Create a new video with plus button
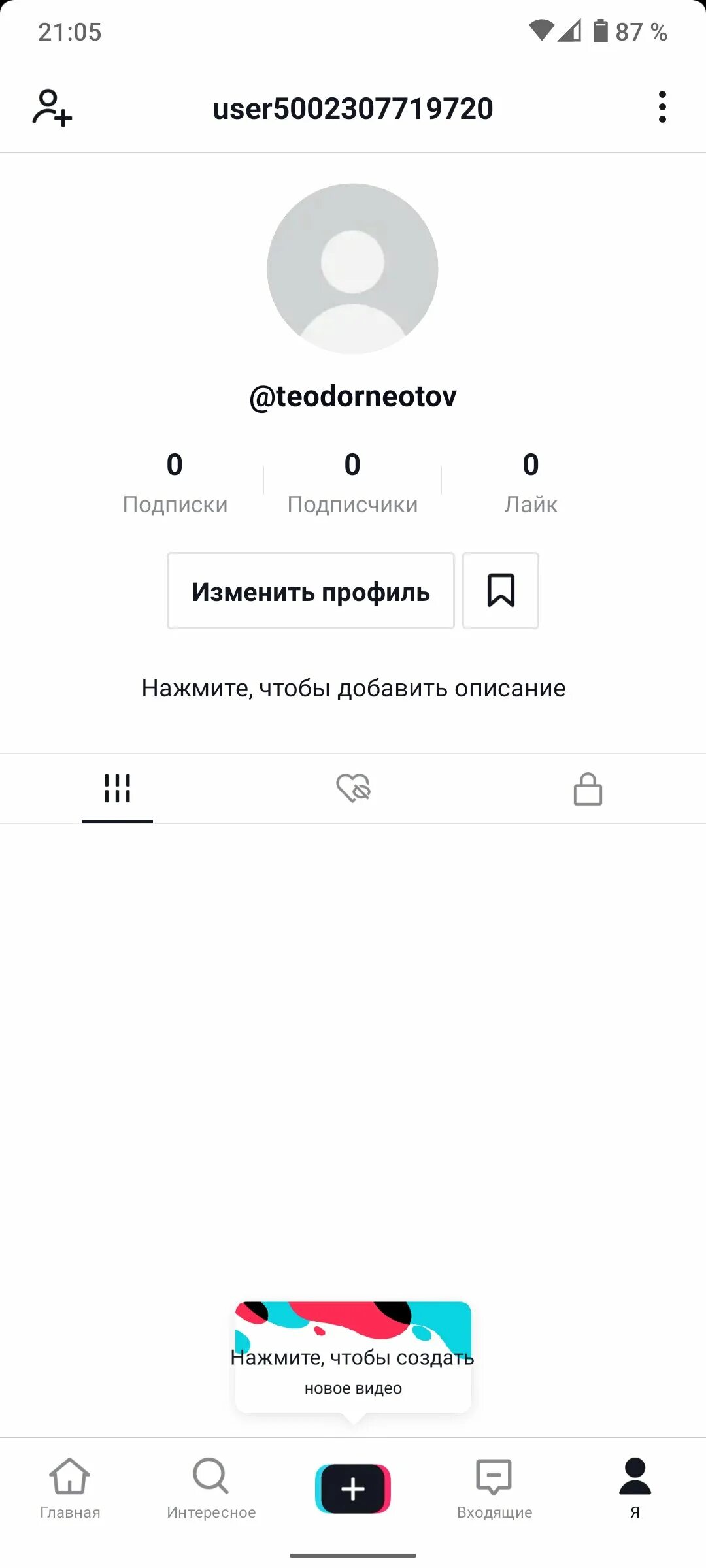The image size is (706, 1568). click(x=353, y=1489)
